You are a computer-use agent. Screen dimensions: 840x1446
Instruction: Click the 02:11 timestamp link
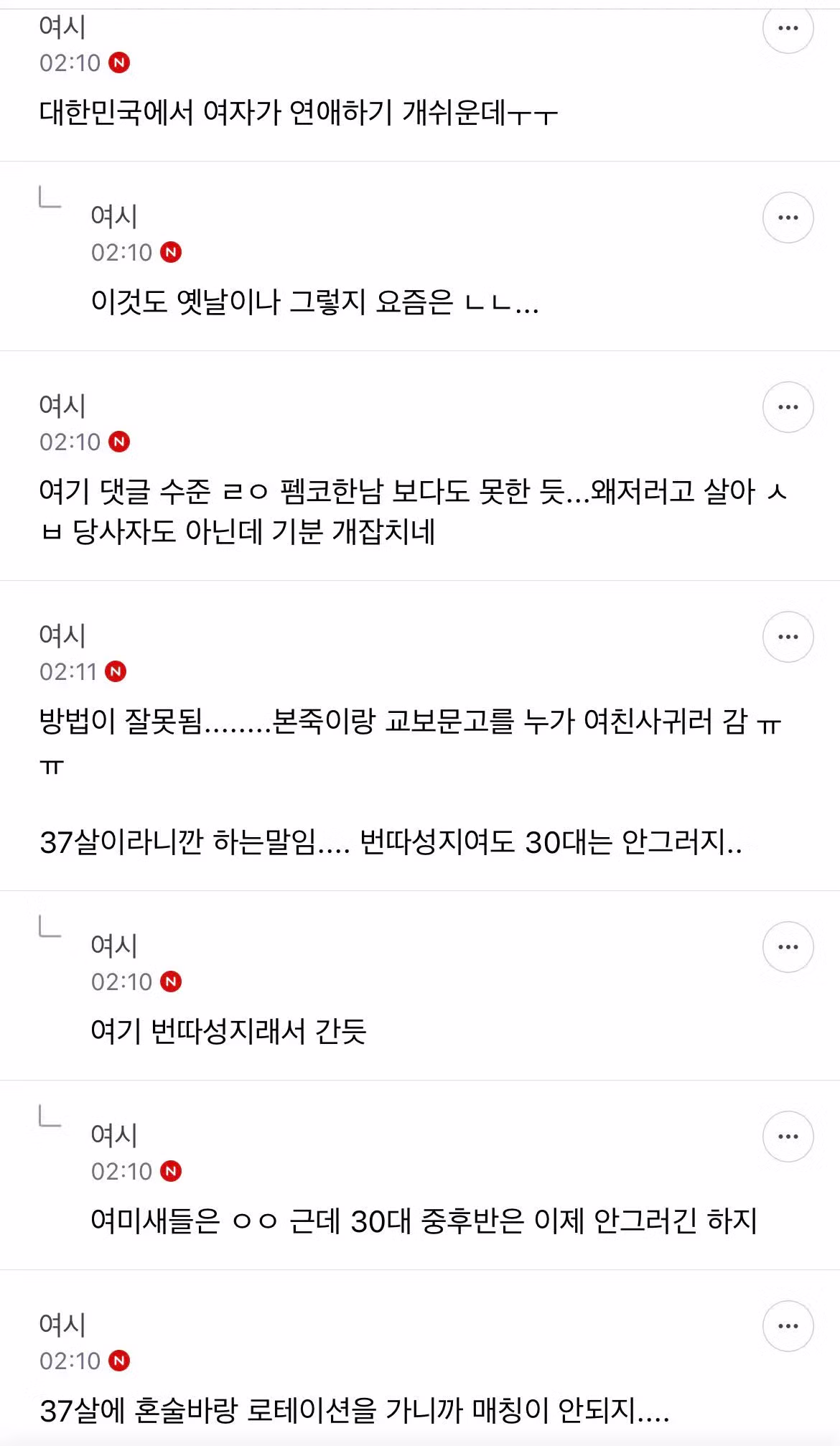69,672
